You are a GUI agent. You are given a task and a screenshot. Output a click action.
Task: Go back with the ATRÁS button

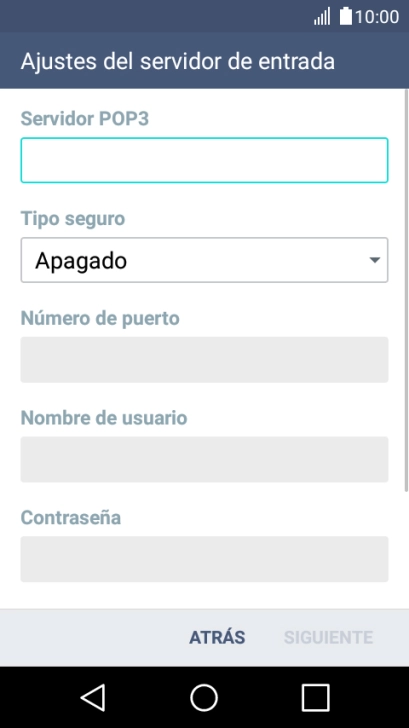[x=217, y=638]
